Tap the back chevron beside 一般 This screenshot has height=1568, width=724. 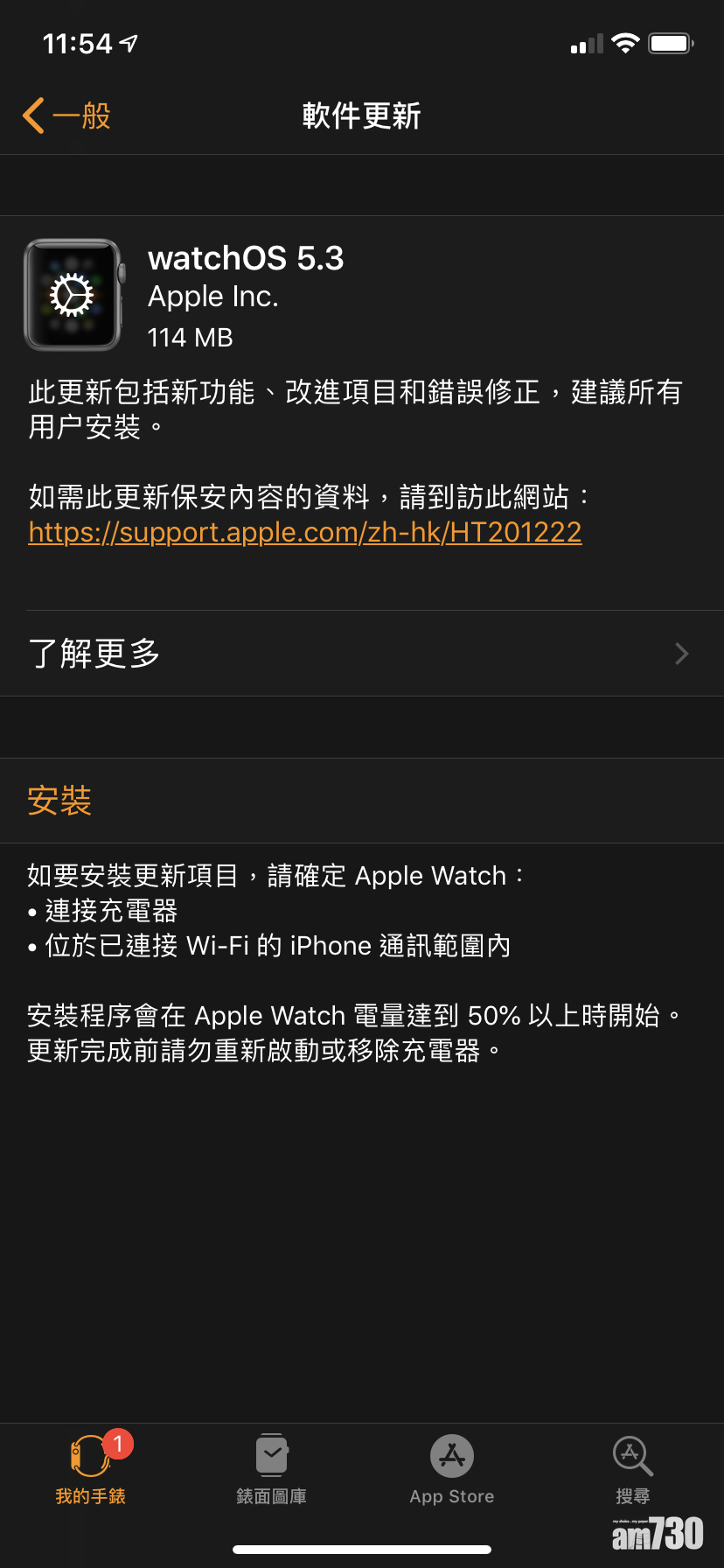(x=33, y=115)
